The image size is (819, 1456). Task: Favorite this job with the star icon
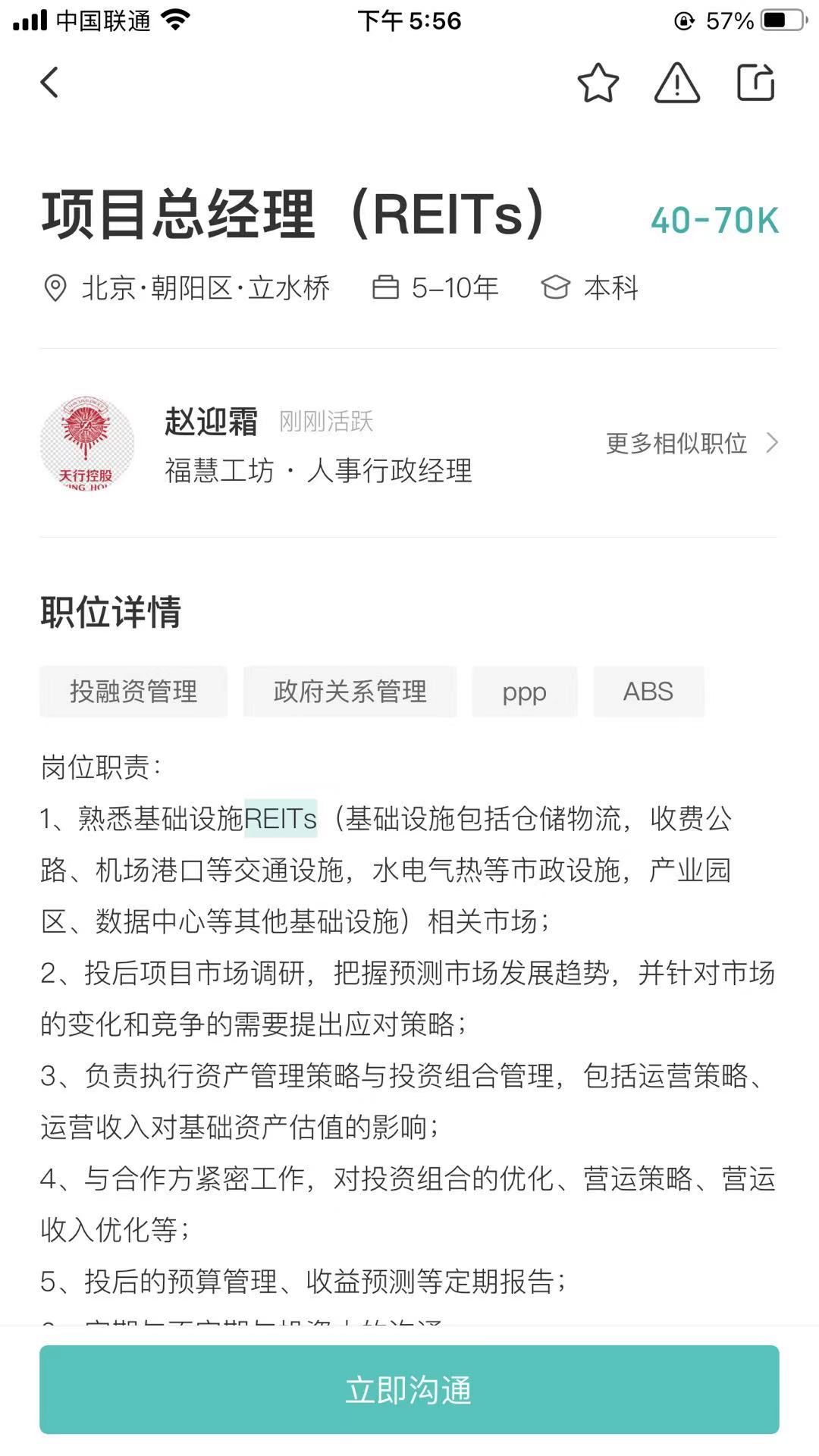pos(598,83)
